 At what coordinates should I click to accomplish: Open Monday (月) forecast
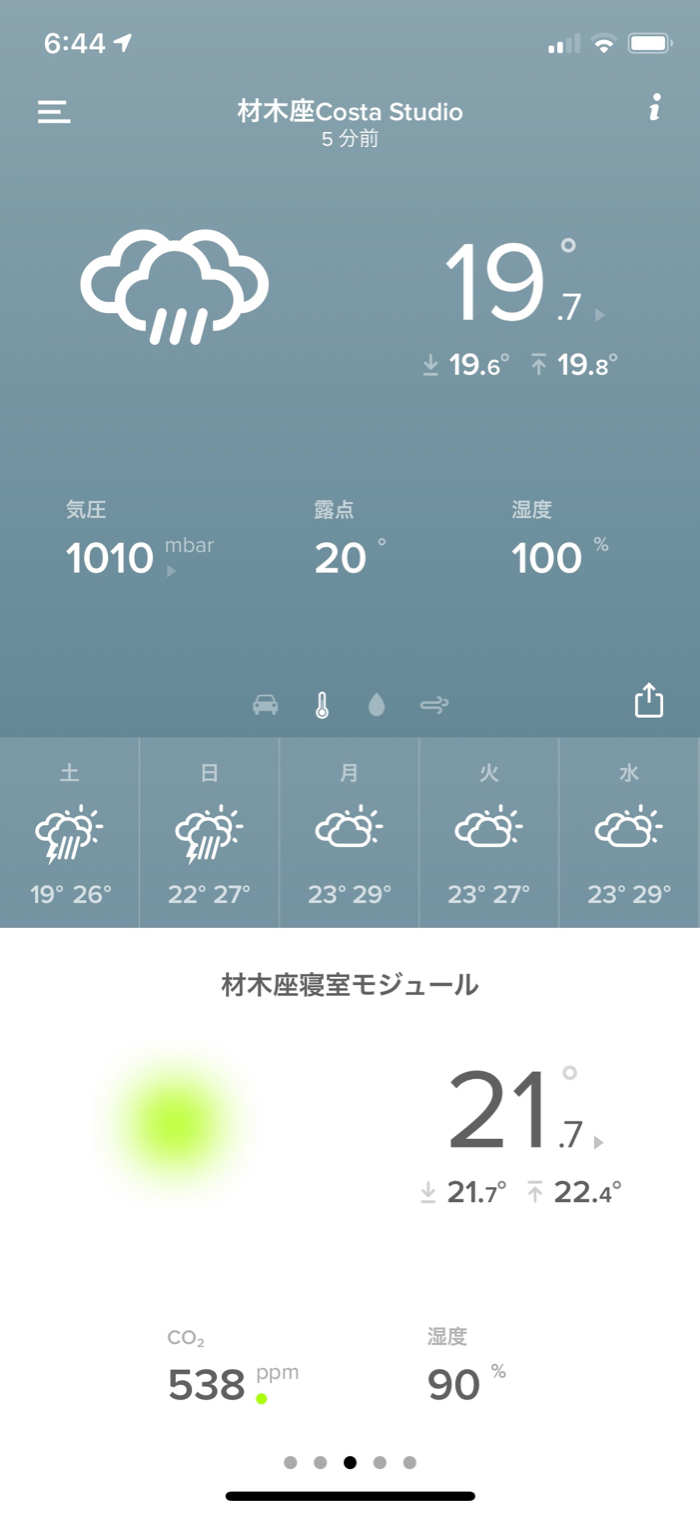click(349, 832)
